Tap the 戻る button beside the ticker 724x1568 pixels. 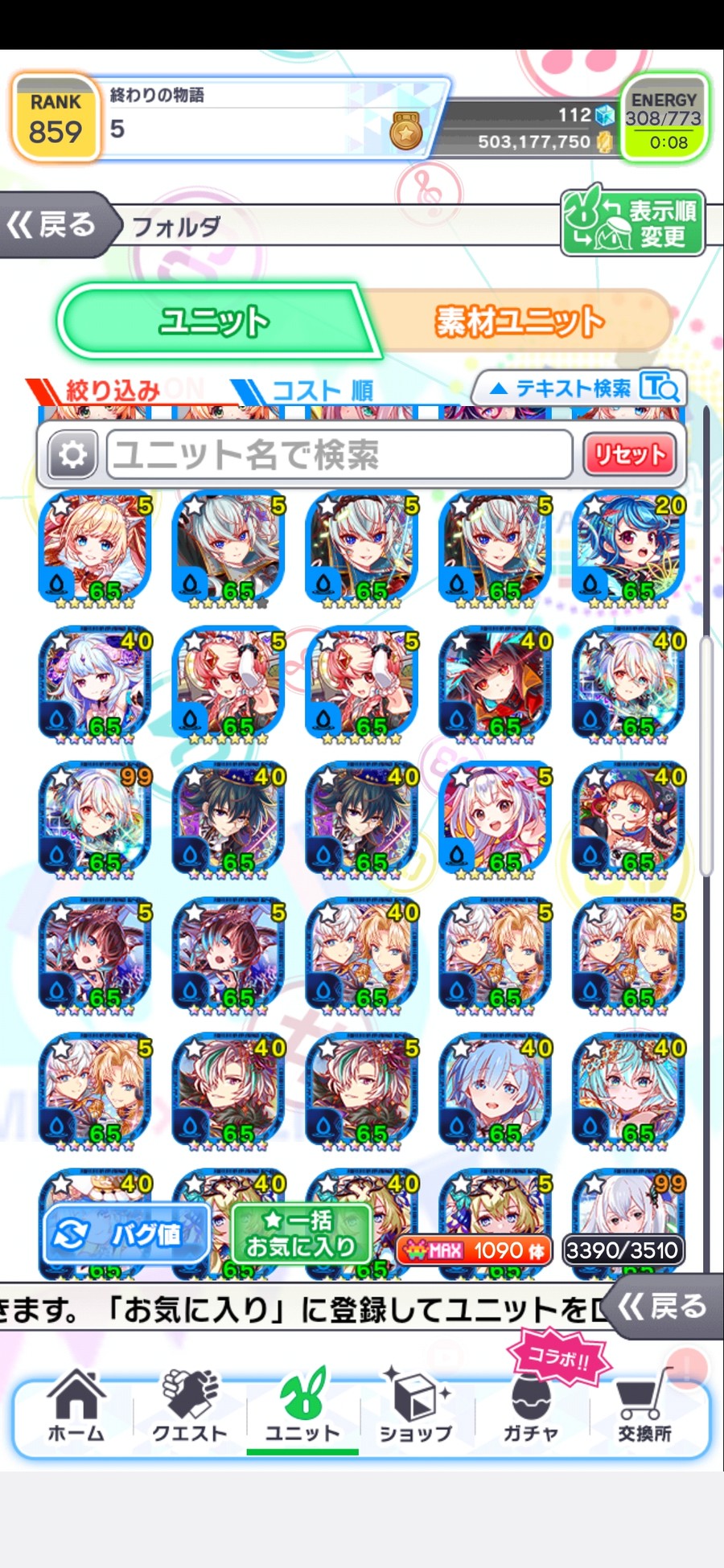662,1307
